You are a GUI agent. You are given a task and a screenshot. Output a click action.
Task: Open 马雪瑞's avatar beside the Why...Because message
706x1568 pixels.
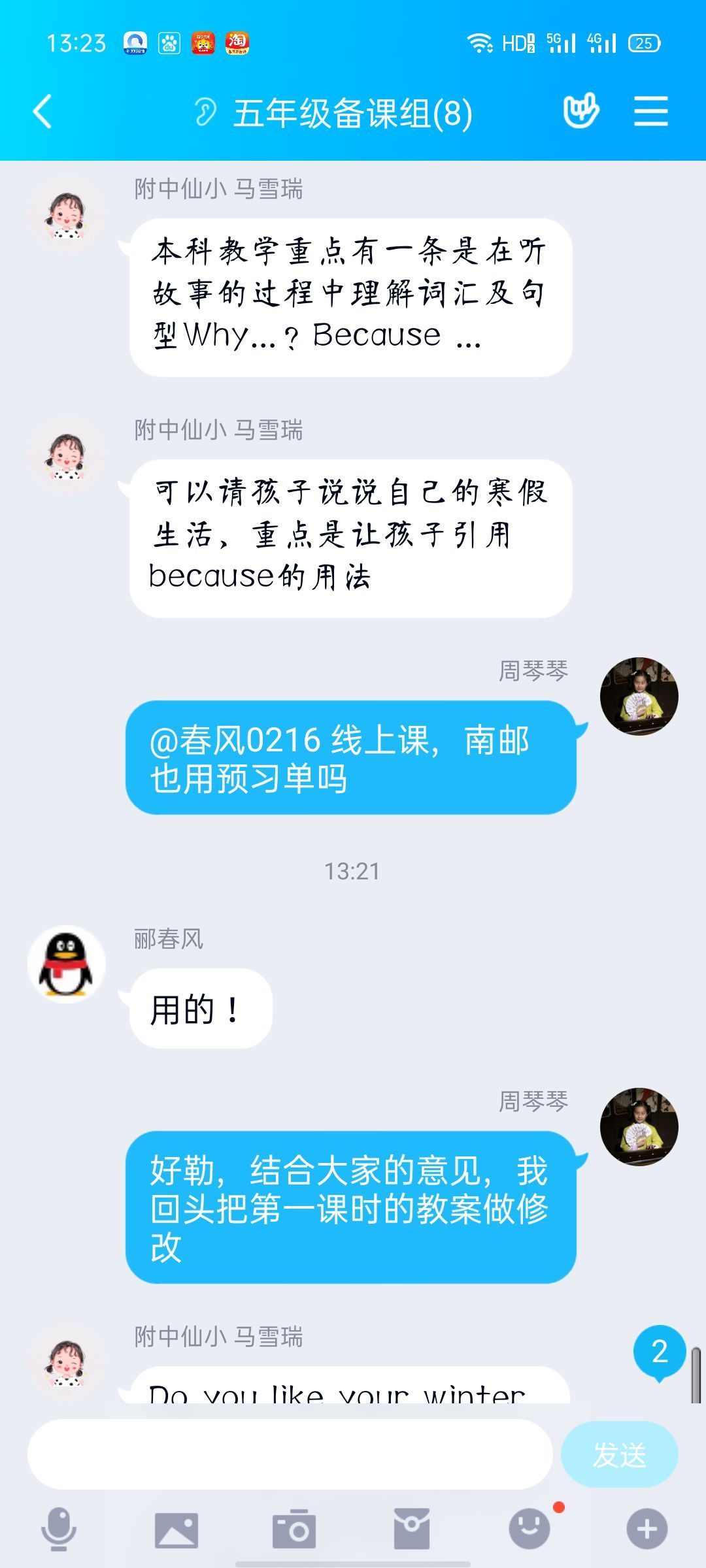67,214
